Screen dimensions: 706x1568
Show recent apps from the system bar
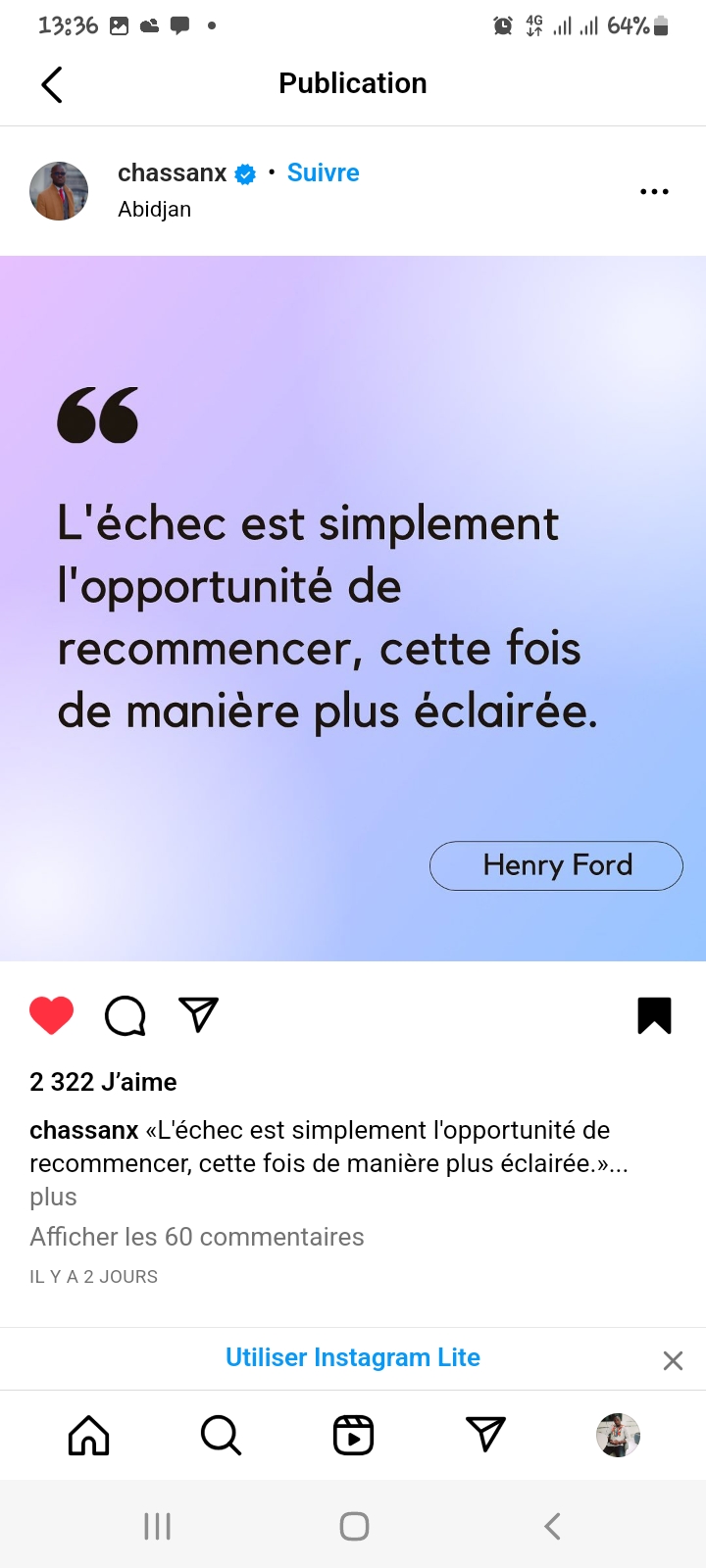coord(157,1526)
